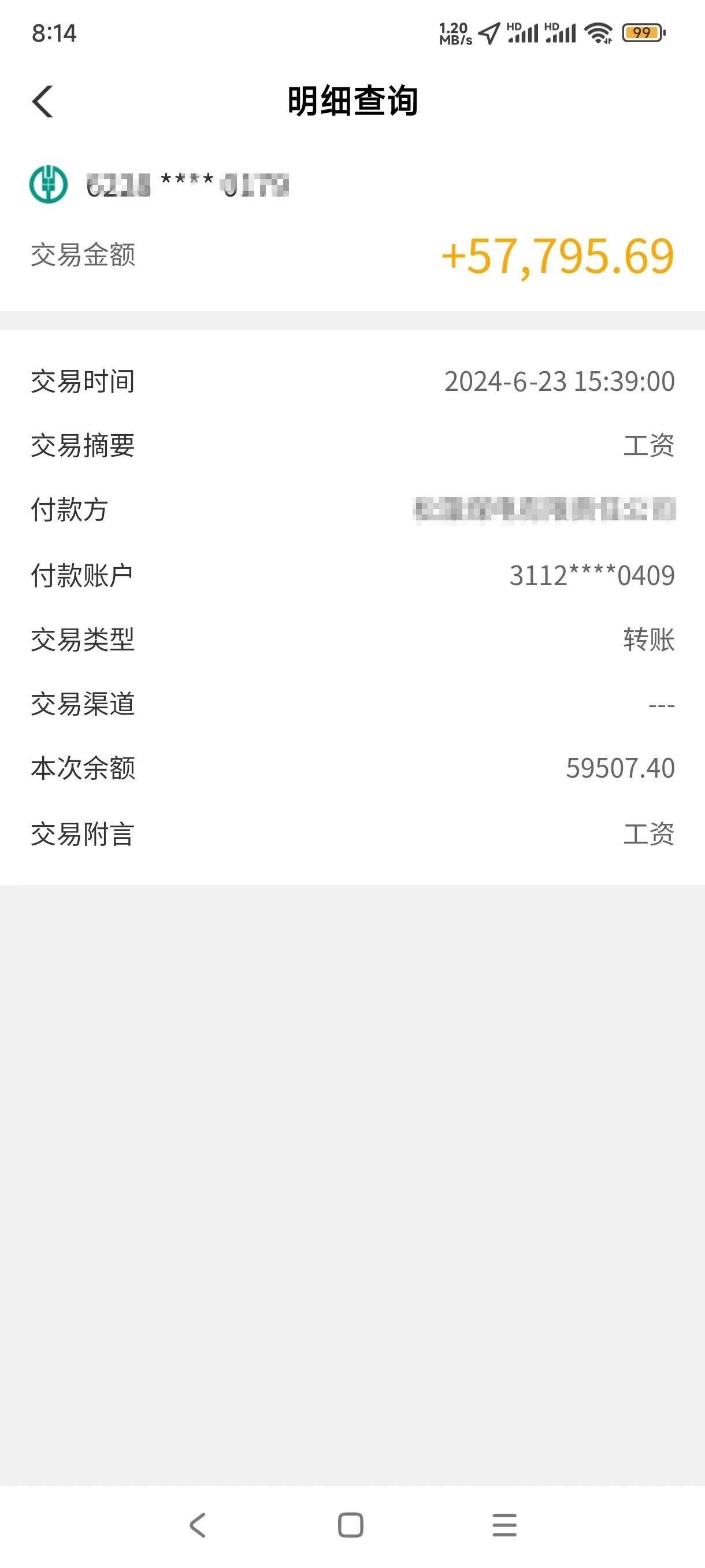Tap the system back navigation button
705x1568 pixels.
(x=198, y=1525)
